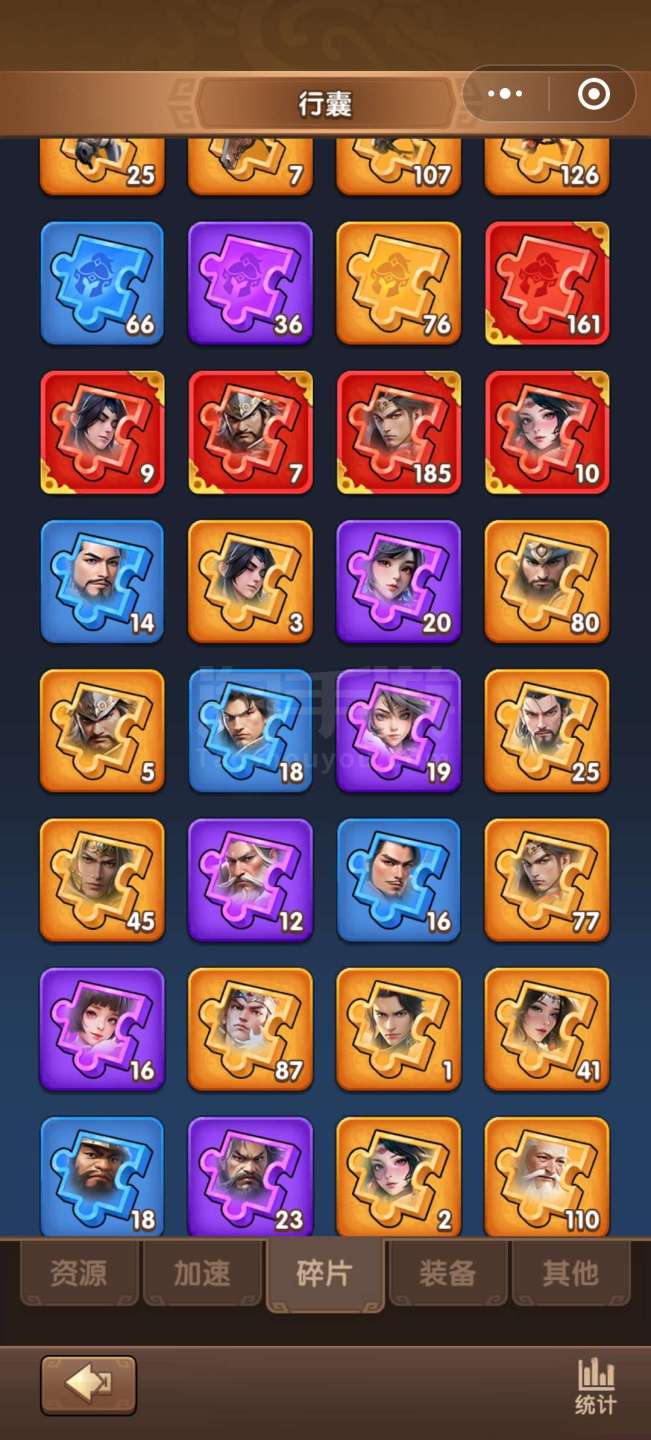Go back with the arrow button
651x1440 pixels.
pyautogui.click(x=88, y=1385)
